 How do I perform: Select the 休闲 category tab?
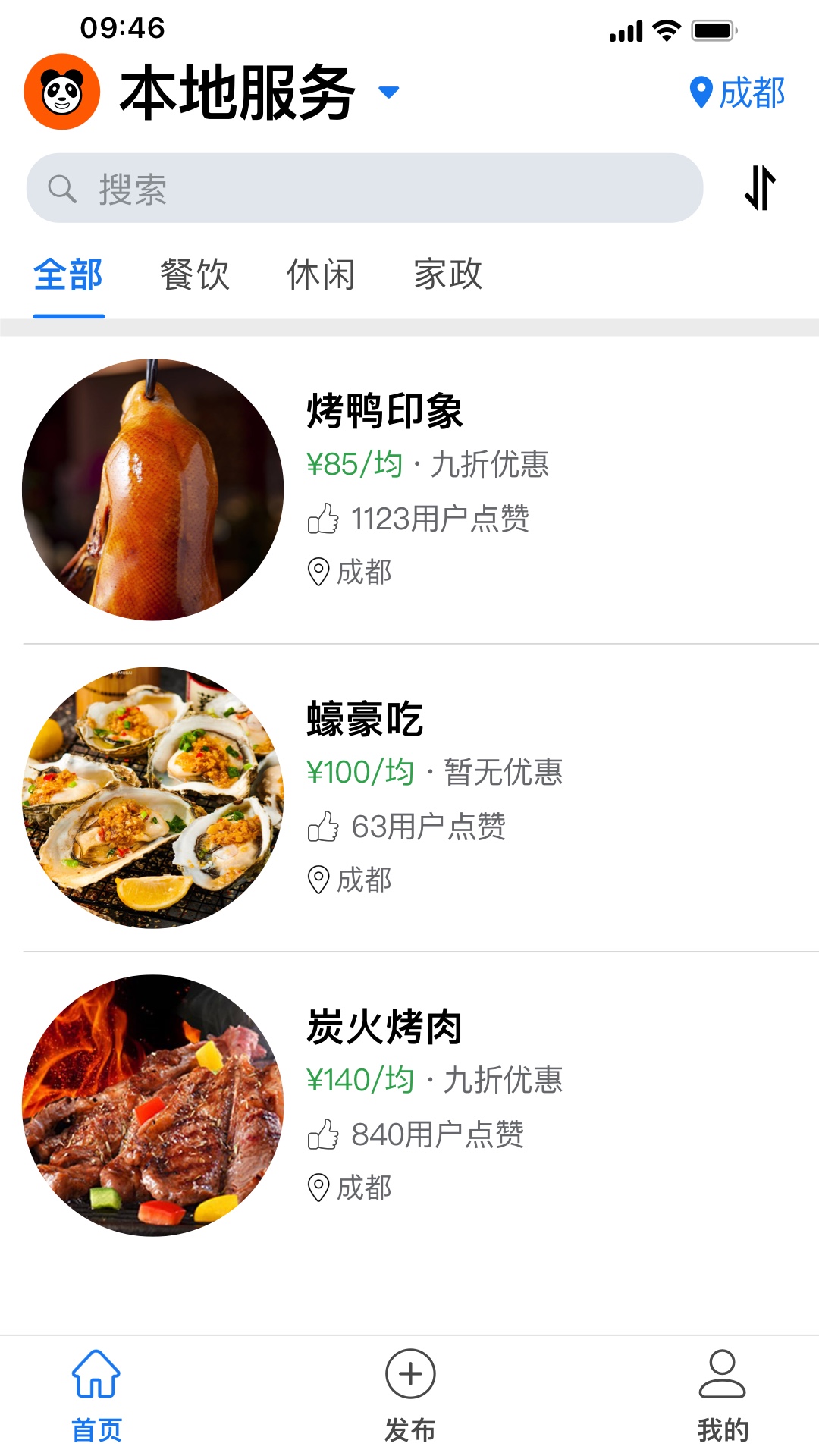click(x=322, y=275)
